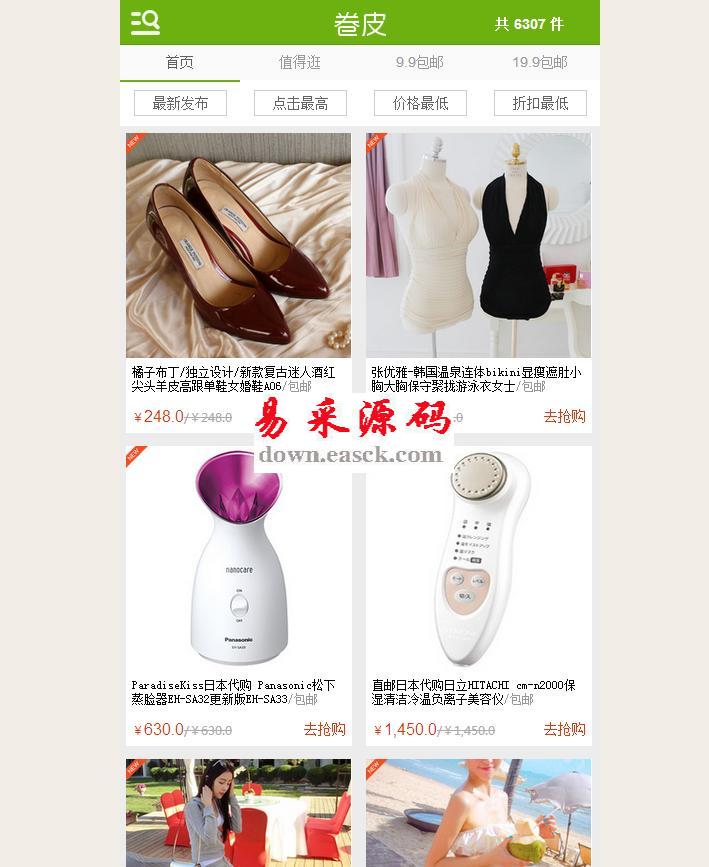Tap 去抢购 for the HITACHI device

[564, 729]
